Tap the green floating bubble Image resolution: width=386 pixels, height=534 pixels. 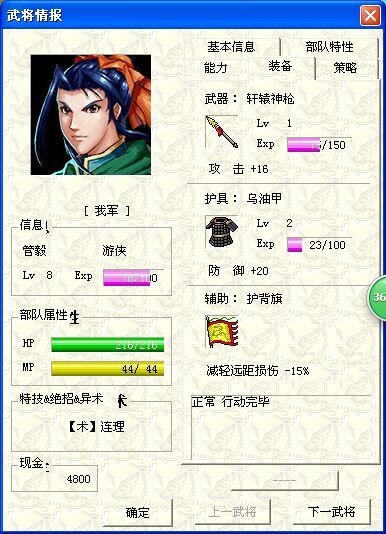pyautogui.click(x=377, y=297)
